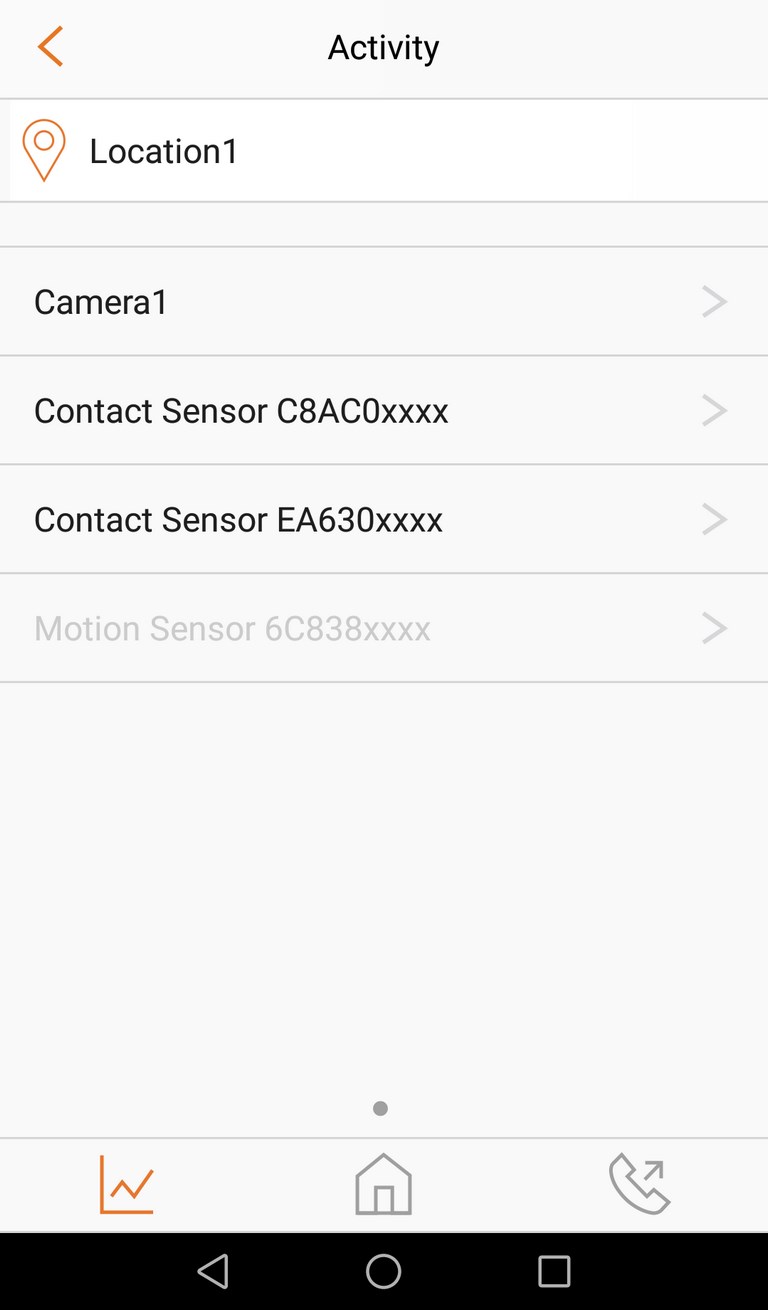Switch to the home tab

[384, 1185]
